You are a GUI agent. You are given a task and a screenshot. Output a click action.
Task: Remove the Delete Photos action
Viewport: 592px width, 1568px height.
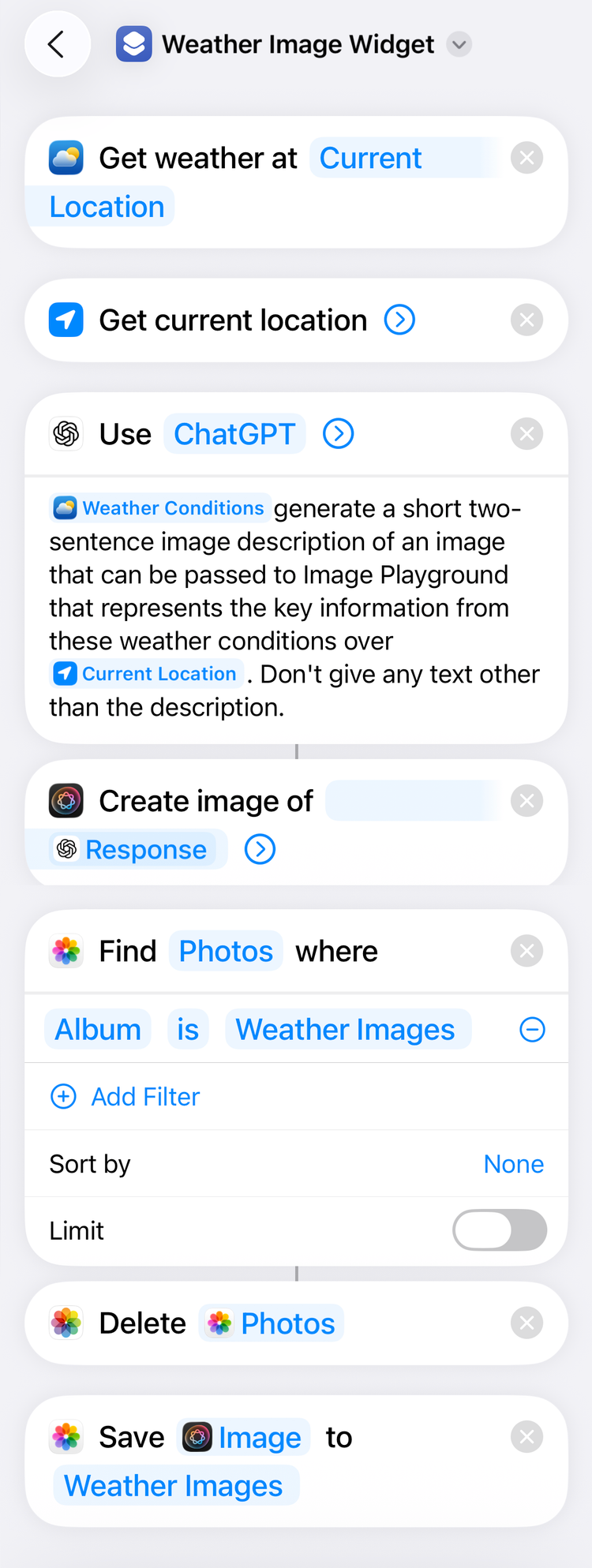526,1323
